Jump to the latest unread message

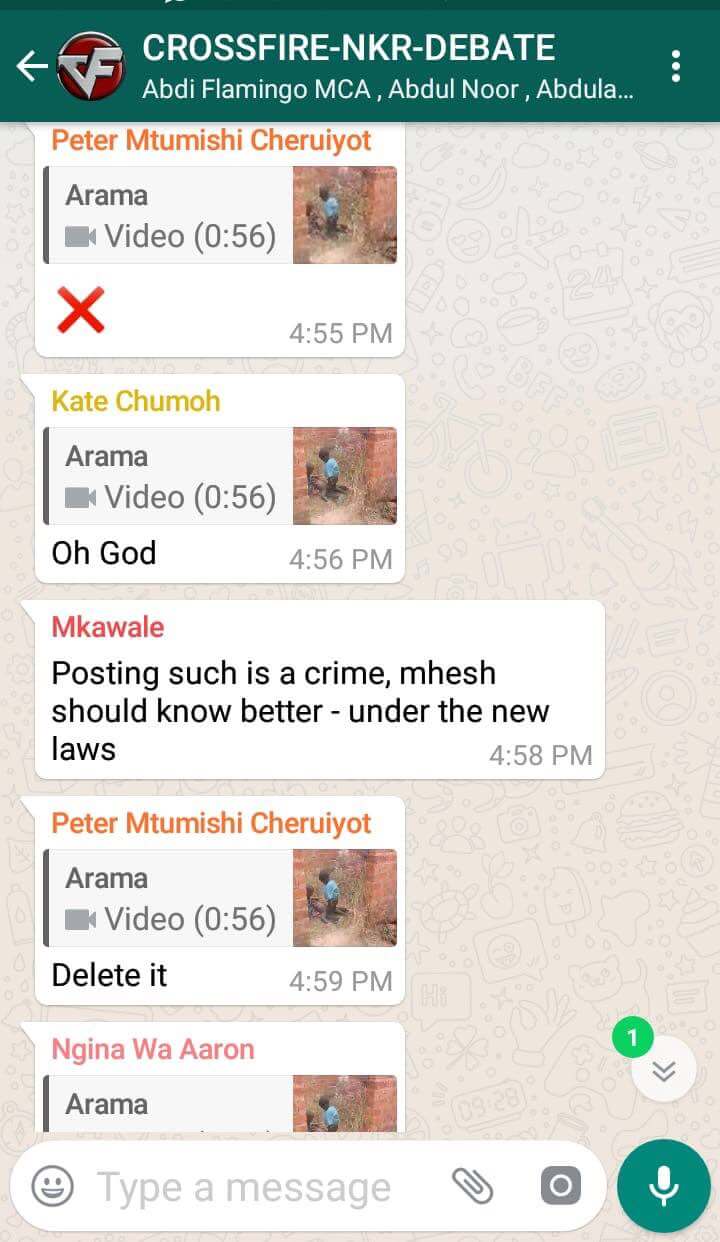pos(664,1071)
